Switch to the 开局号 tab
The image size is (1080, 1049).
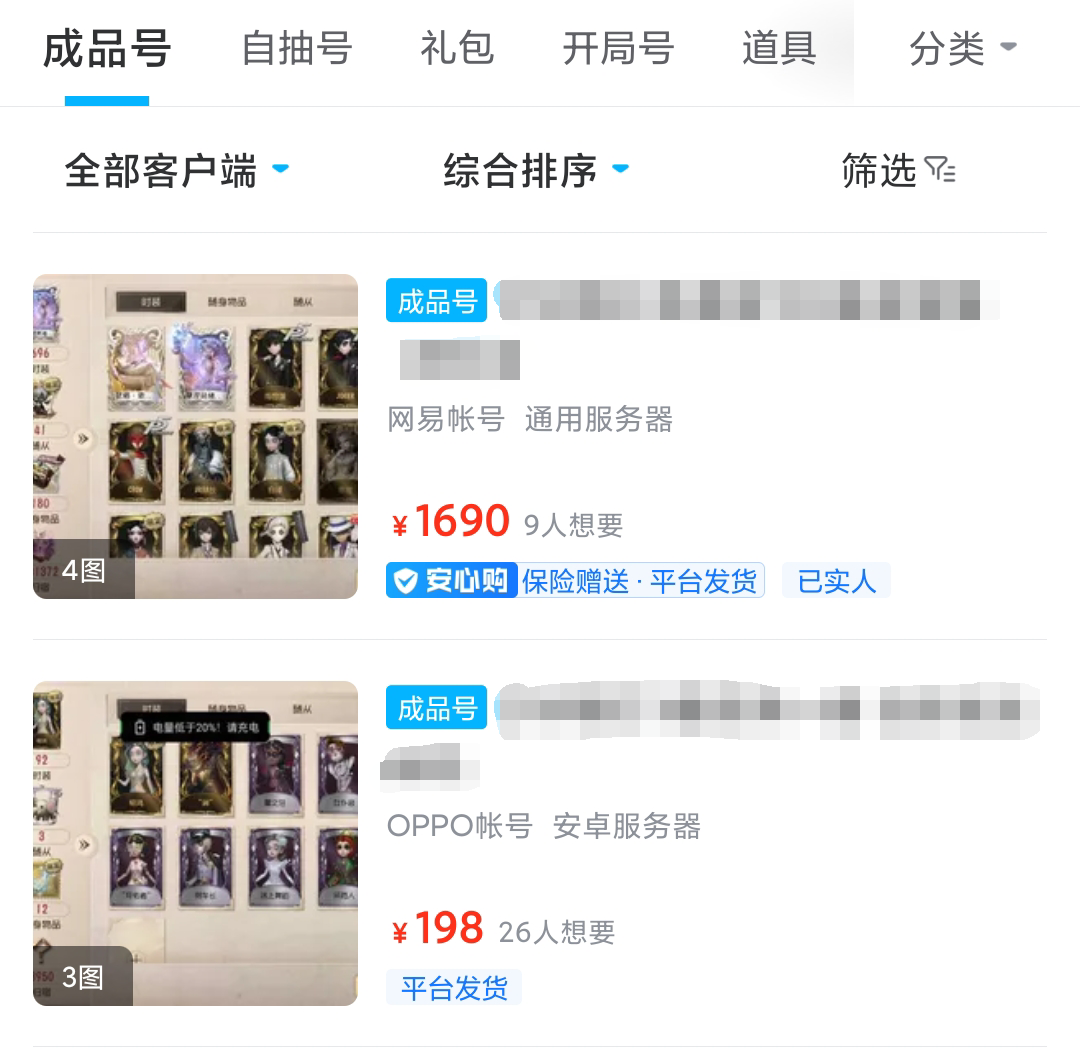(x=617, y=49)
